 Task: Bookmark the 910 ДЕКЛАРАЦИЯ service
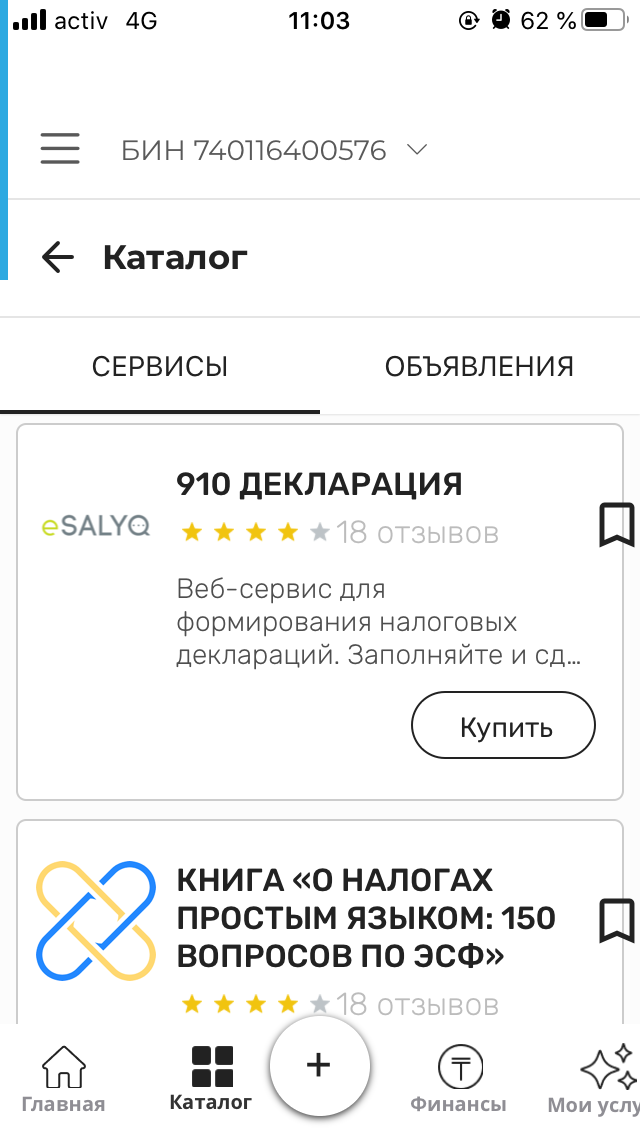pyautogui.click(x=616, y=525)
